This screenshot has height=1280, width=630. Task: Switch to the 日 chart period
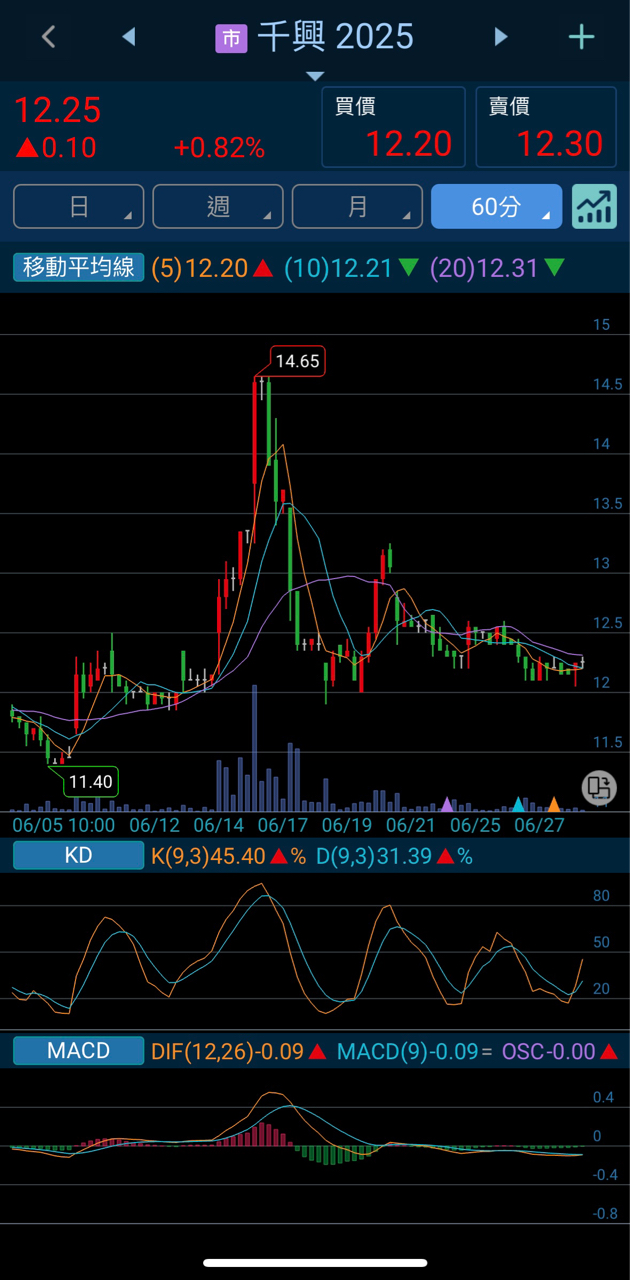(79, 207)
